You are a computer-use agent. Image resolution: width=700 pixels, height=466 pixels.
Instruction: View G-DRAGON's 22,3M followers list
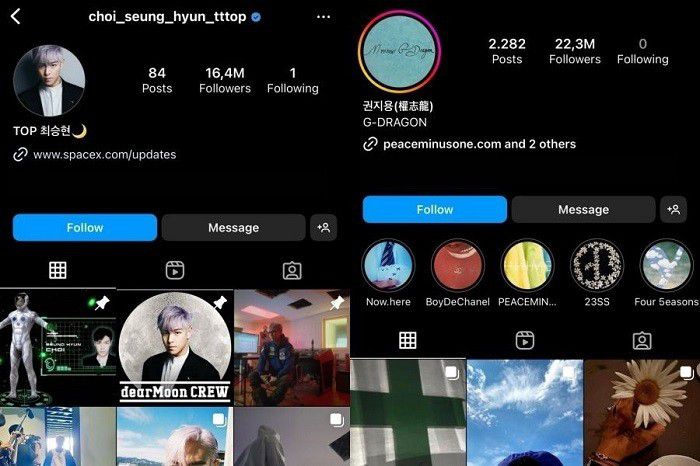pyautogui.click(x=575, y=51)
